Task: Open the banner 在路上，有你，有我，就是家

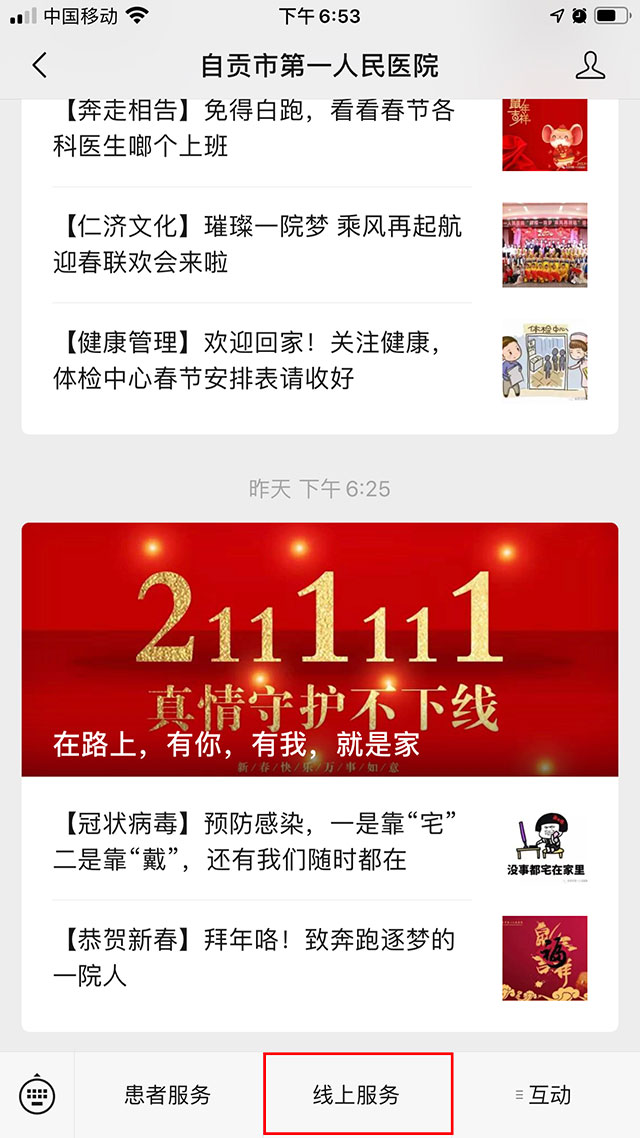Action: coord(320,650)
